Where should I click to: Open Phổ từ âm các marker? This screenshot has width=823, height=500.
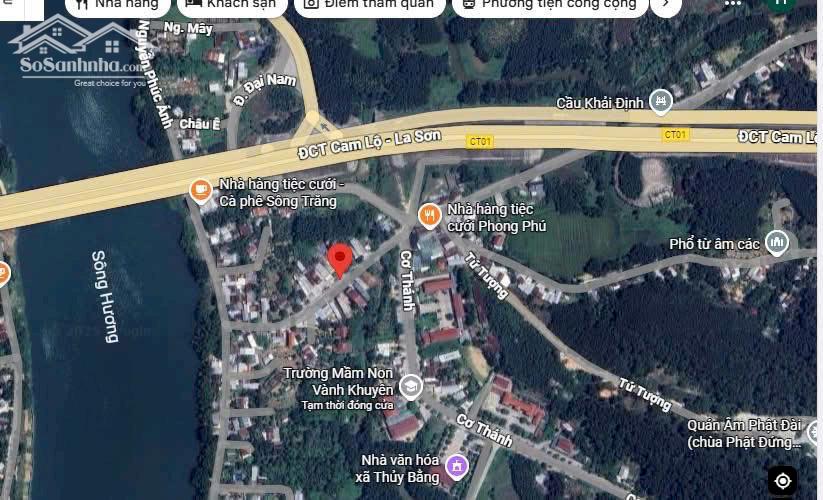777,242
